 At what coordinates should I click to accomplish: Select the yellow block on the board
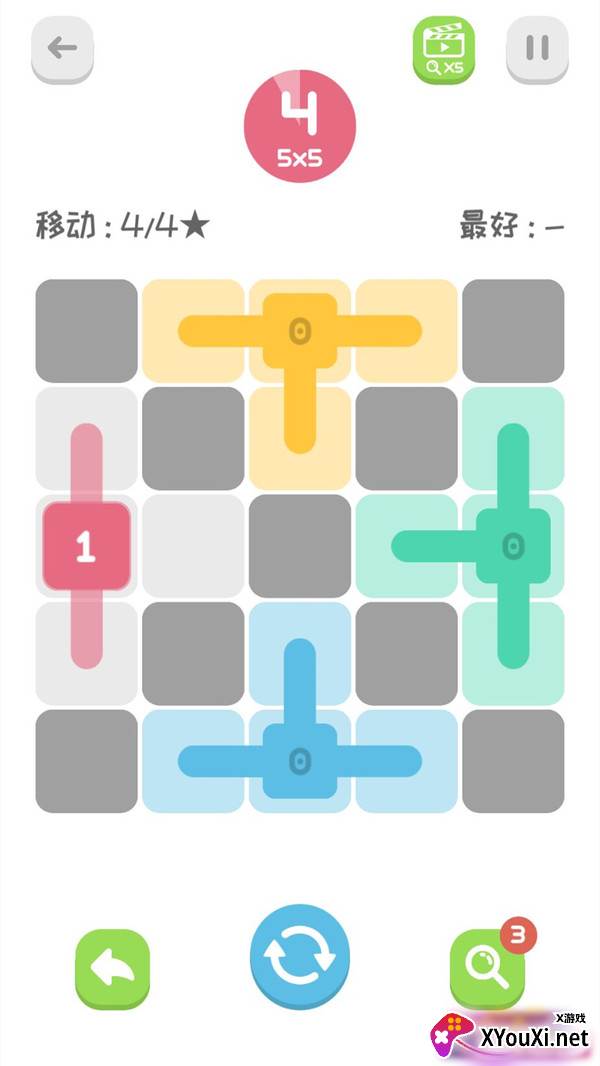(x=299, y=330)
